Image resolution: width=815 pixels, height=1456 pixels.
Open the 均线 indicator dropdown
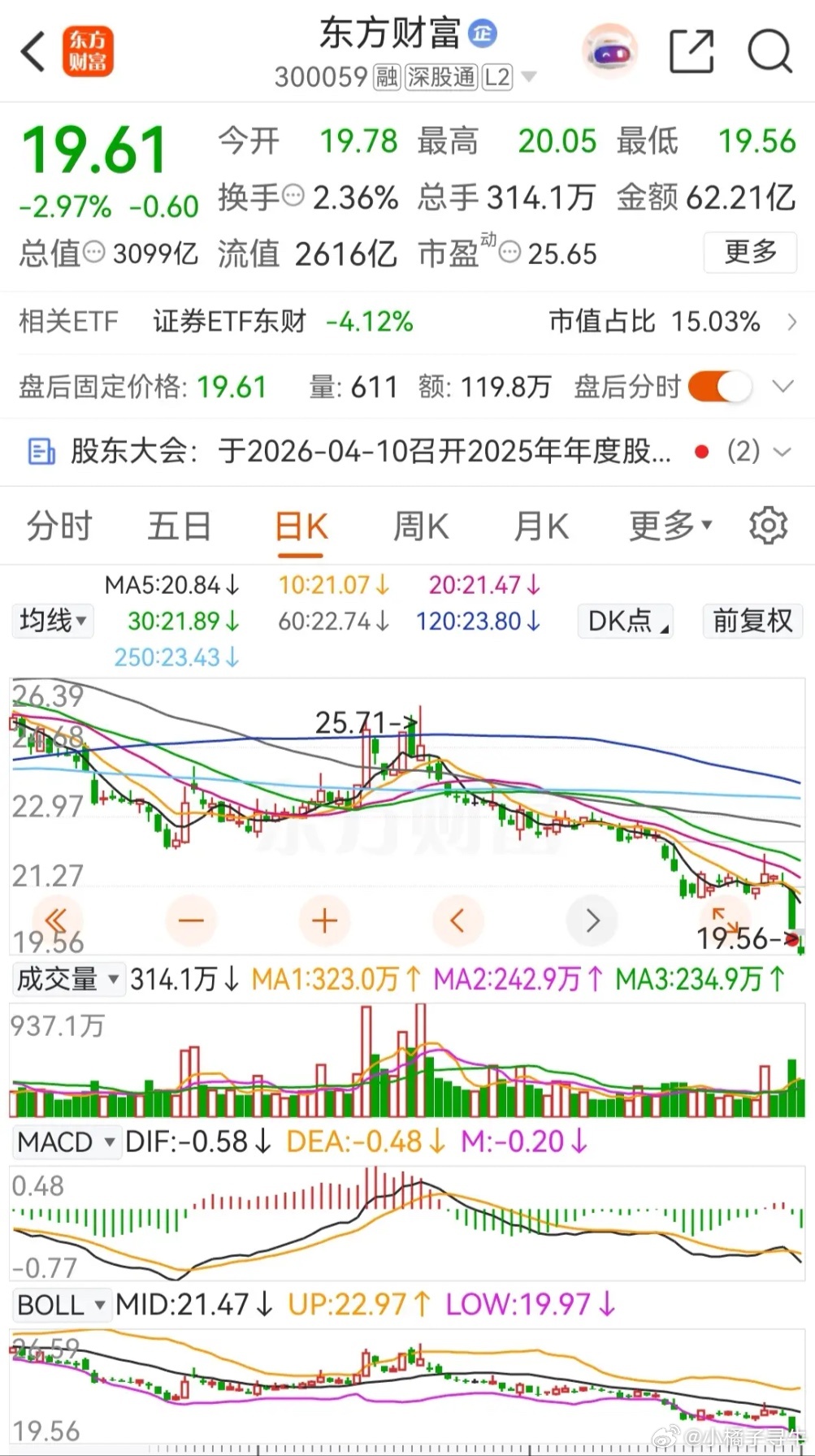(x=53, y=622)
